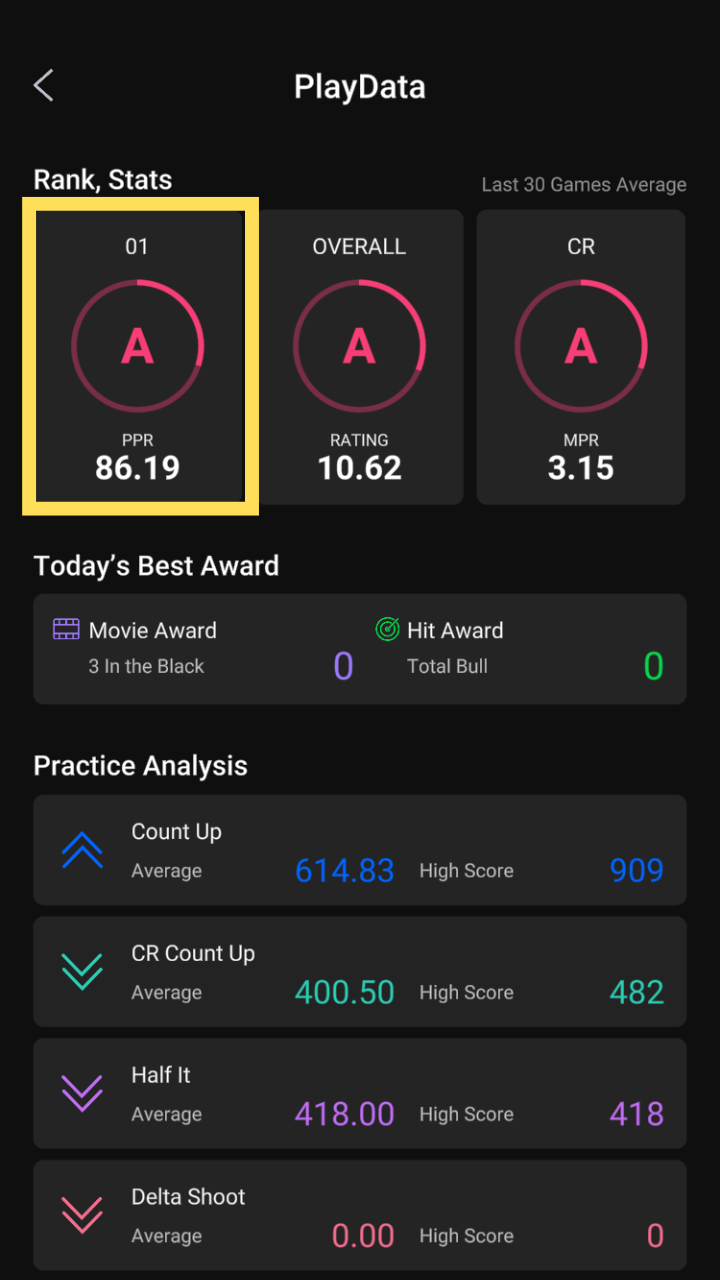Open Count Up practice analysis
The height and width of the screenshot is (1280, 720).
(360, 850)
